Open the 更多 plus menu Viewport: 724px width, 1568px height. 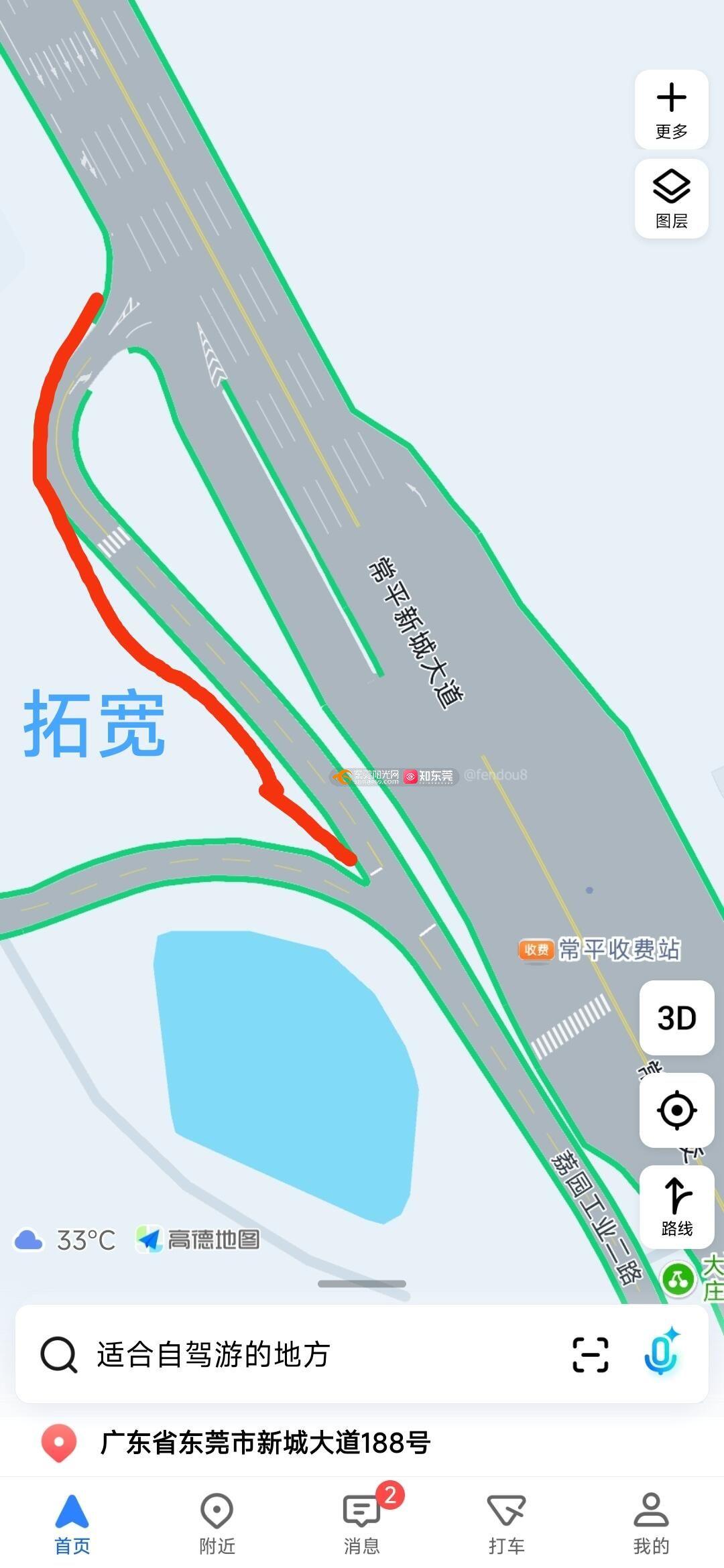pyautogui.click(x=671, y=110)
